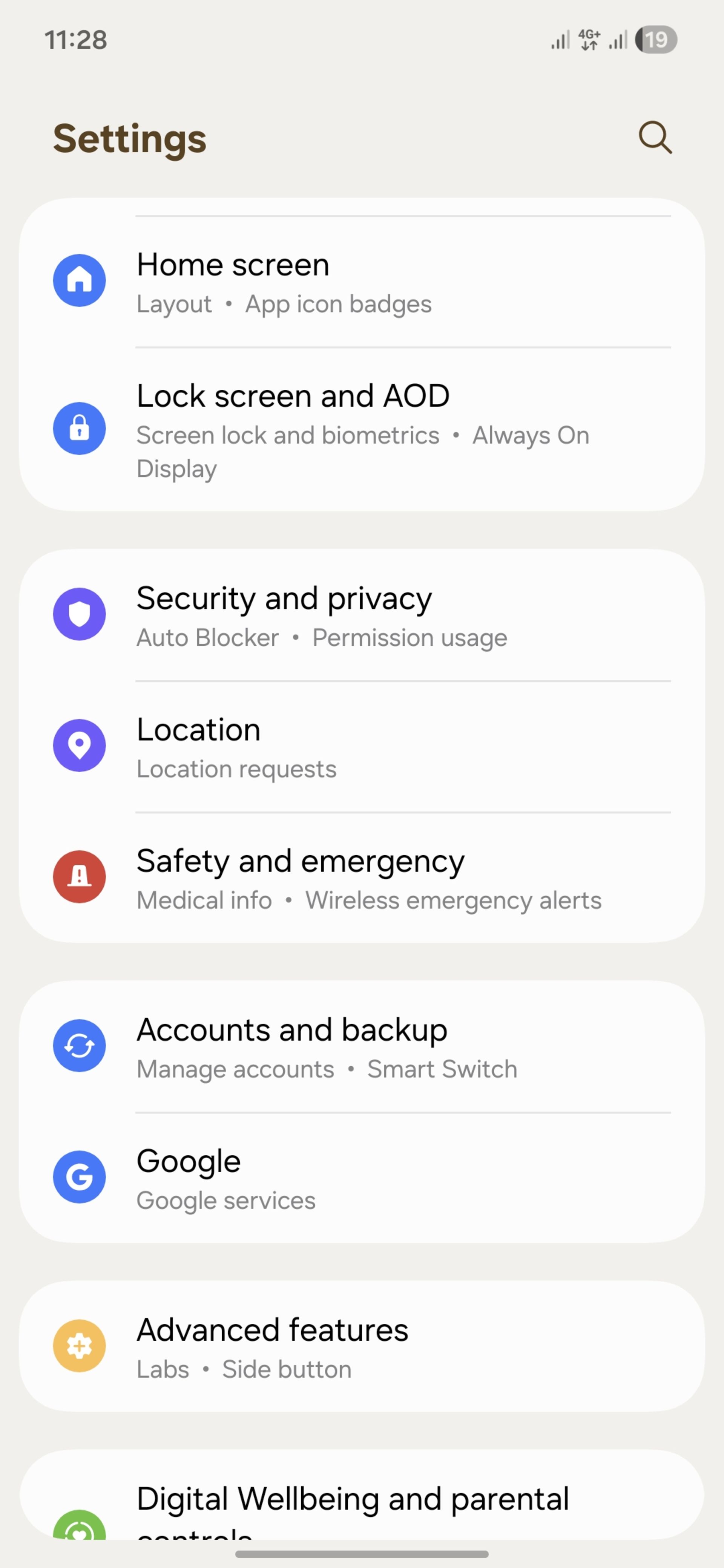Open Accounts and backup
This screenshot has height=1568, width=724.
[362, 1047]
